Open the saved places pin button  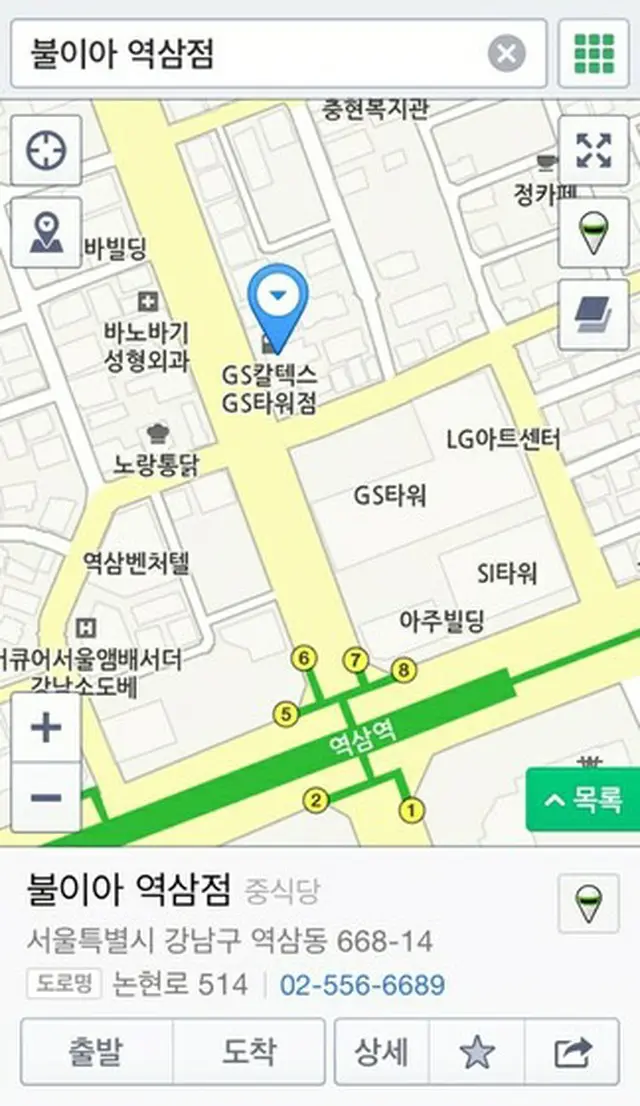[x=46, y=232]
